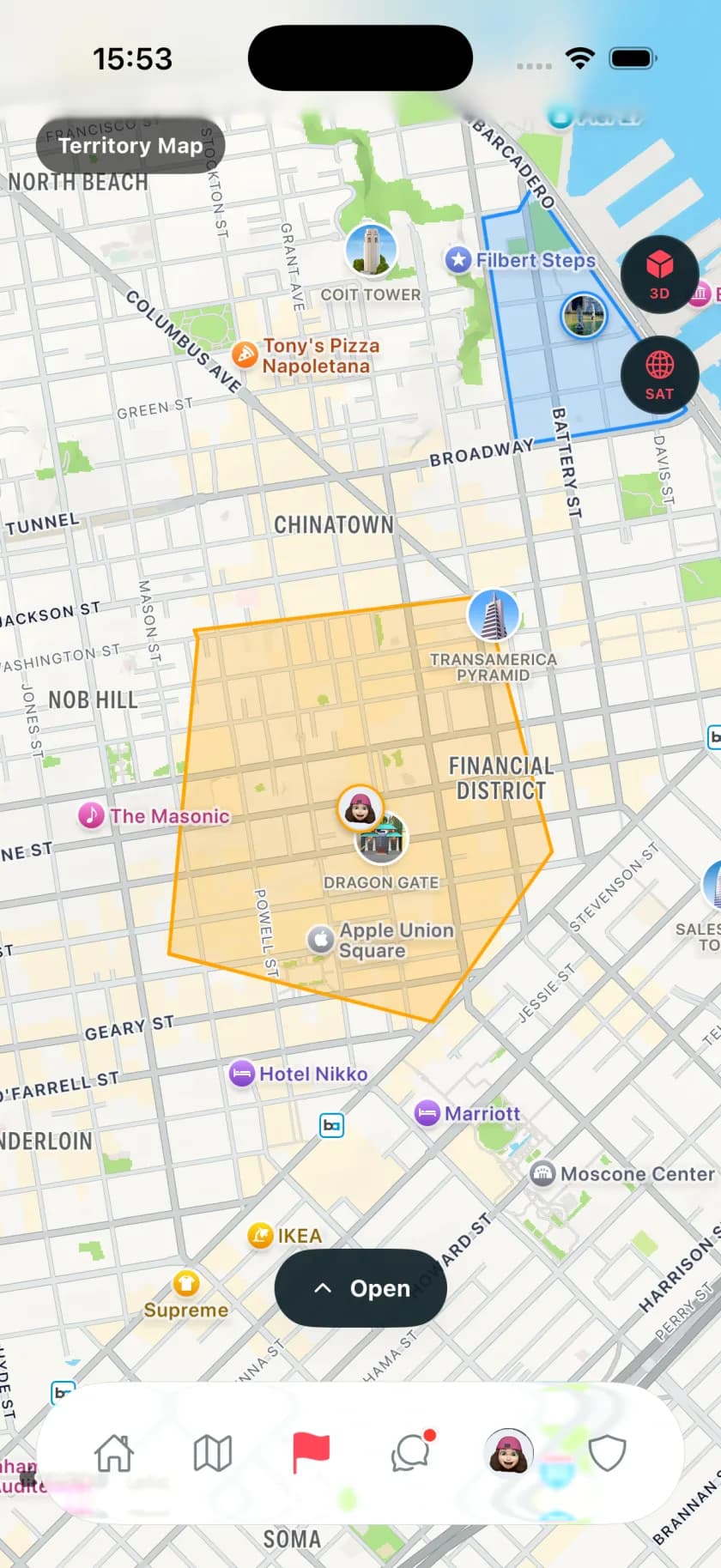Open the Hotel Nikko marker
The width and height of the screenshot is (721, 1568).
(x=298, y=1074)
